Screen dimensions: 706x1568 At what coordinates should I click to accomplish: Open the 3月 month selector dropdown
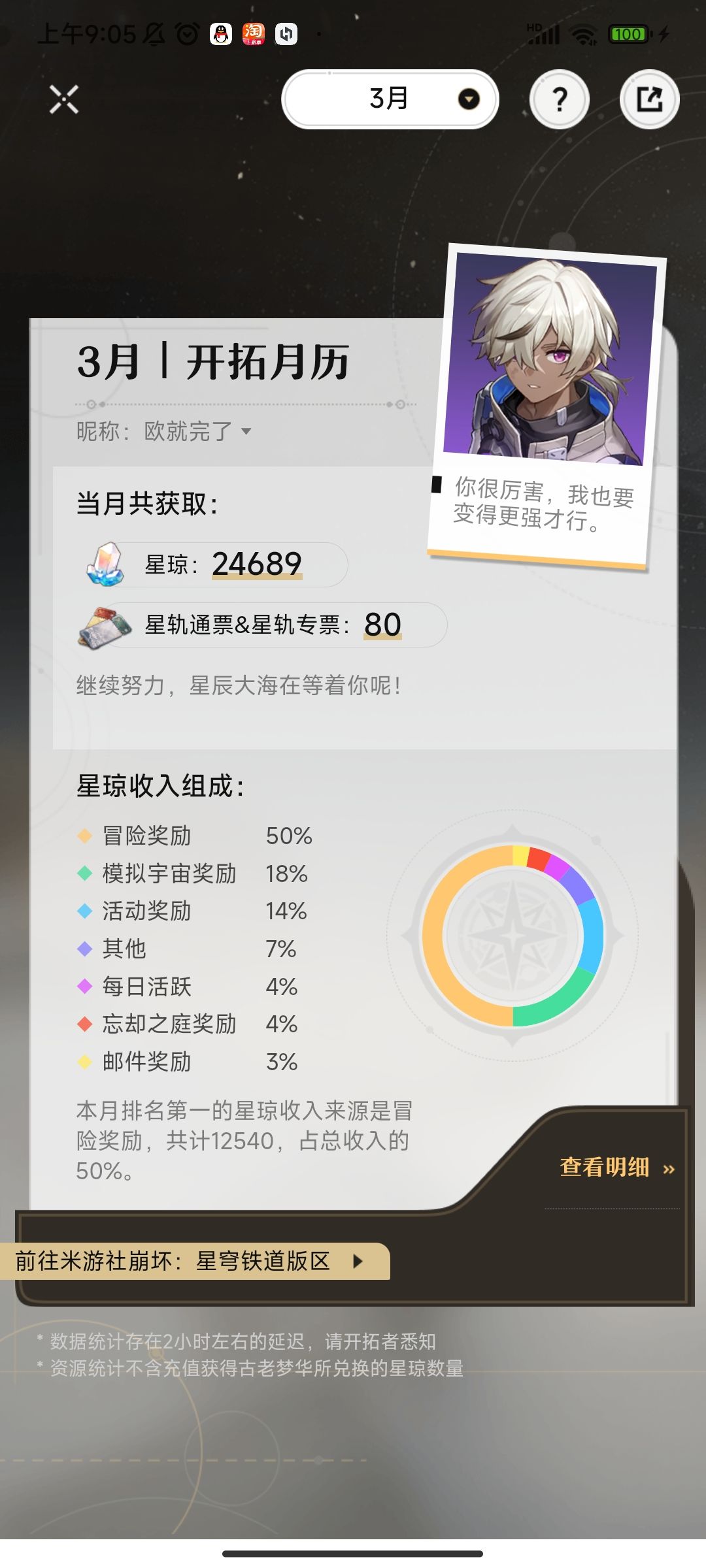tap(390, 99)
